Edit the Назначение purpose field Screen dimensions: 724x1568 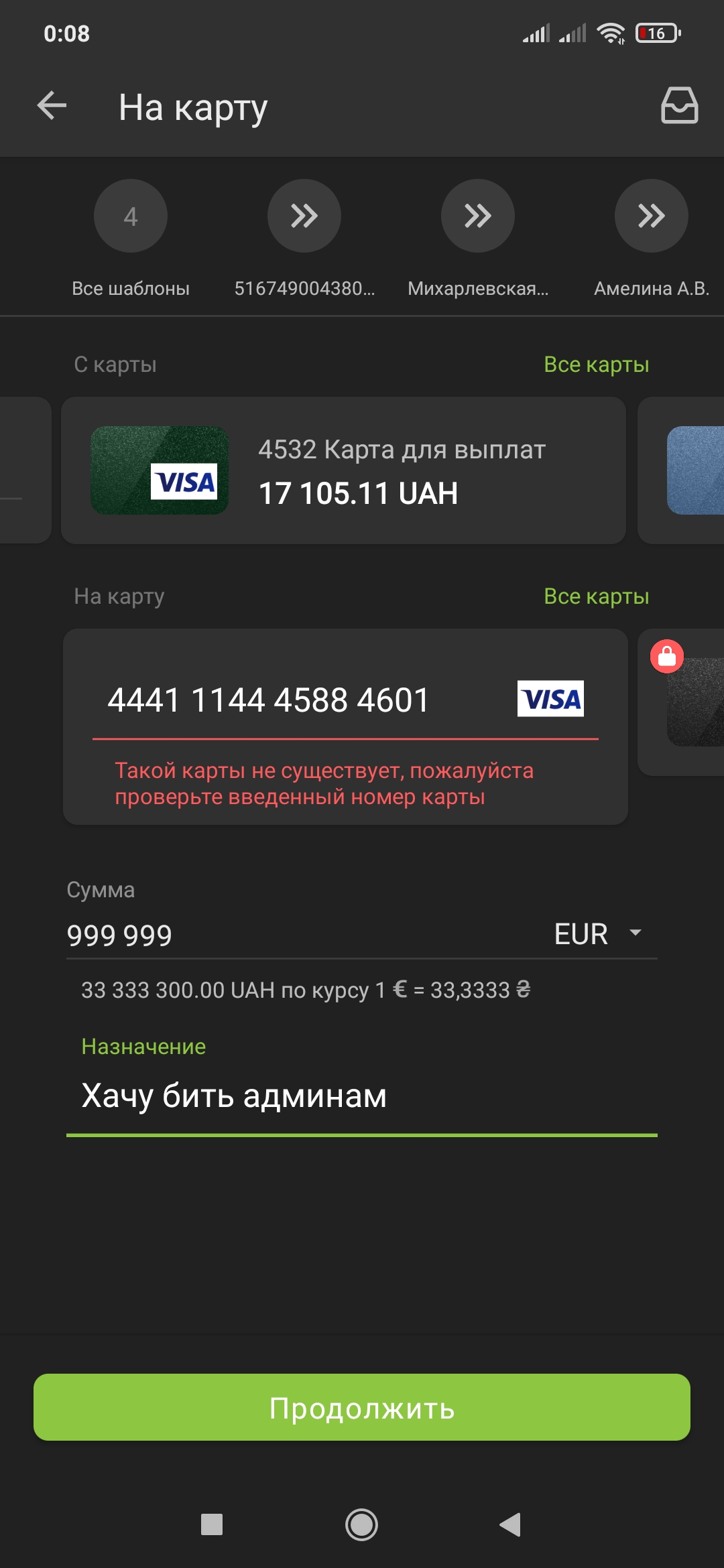tap(362, 1096)
